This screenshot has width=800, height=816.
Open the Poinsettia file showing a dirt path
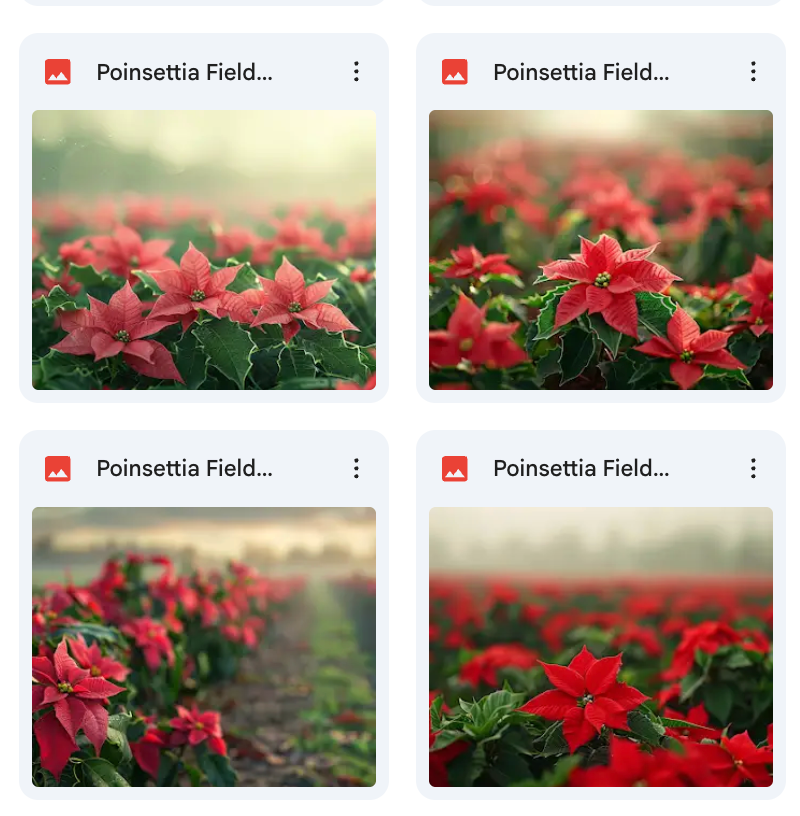coord(204,646)
